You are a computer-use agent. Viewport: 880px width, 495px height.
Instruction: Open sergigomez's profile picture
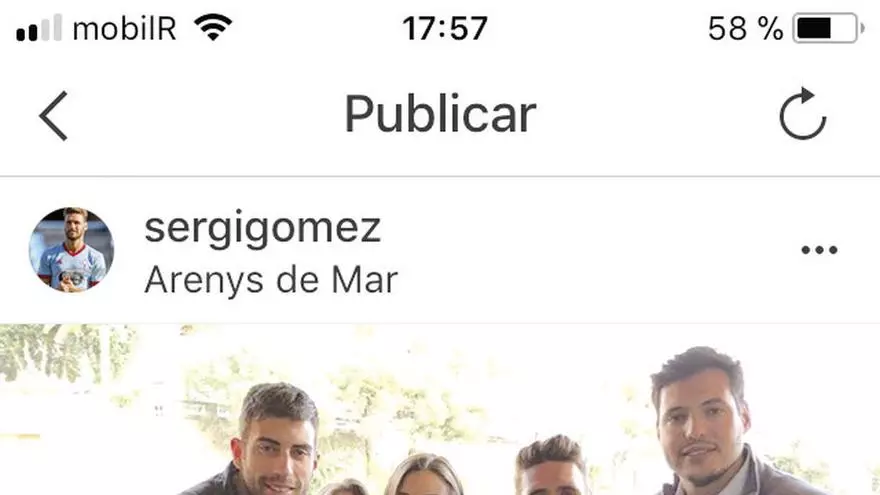click(x=71, y=250)
